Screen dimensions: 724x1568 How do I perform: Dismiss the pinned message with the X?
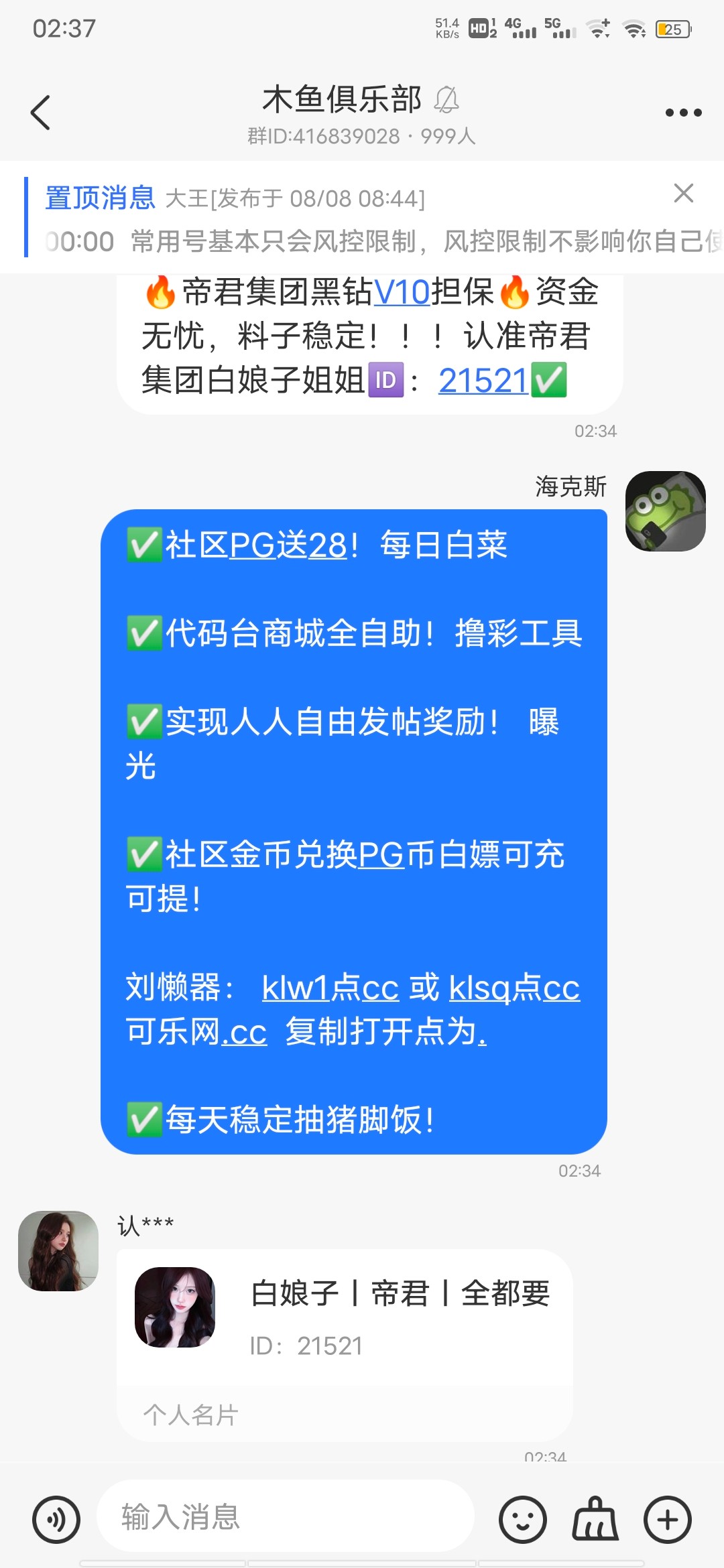pyautogui.click(x=683, y=194)
